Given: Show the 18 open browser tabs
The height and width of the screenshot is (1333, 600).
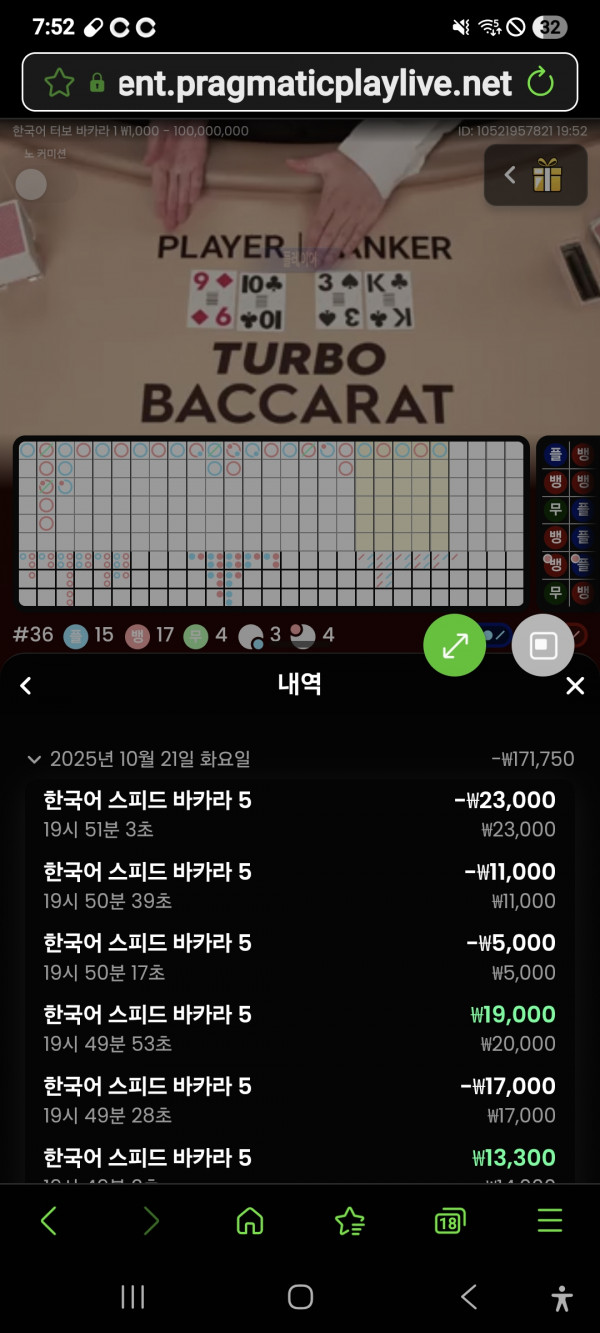Looking at the screenshot, I should (449, 1220).
